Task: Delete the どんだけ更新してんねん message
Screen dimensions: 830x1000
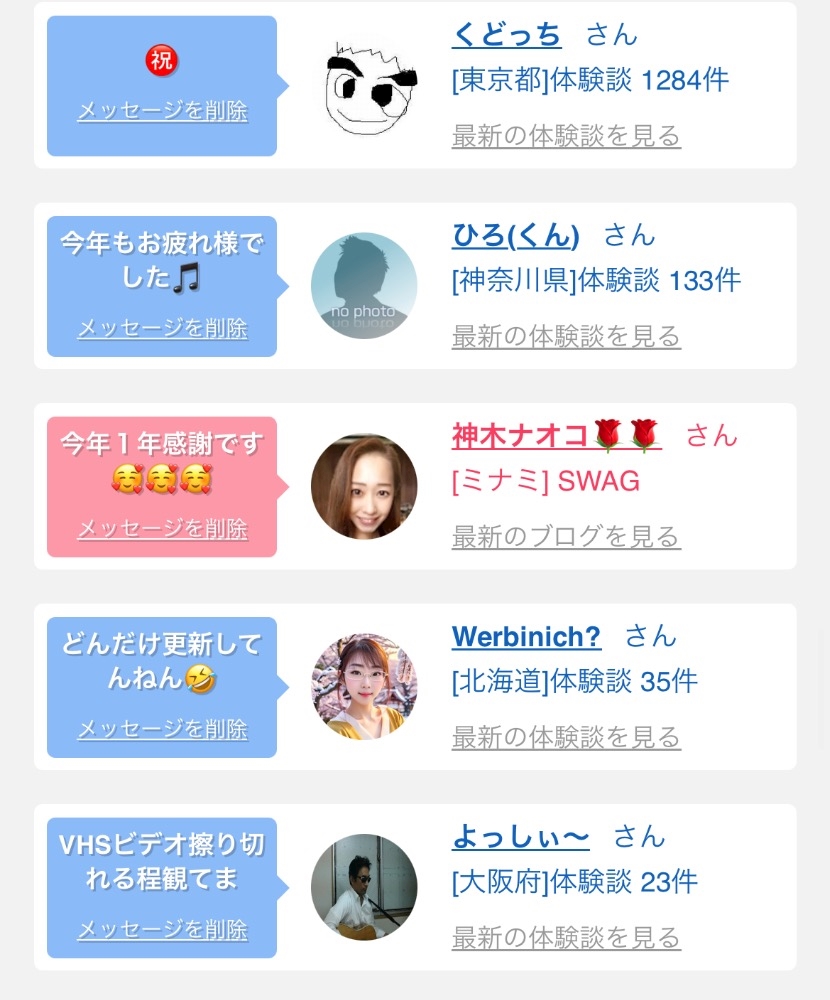Action: (161, 729)
